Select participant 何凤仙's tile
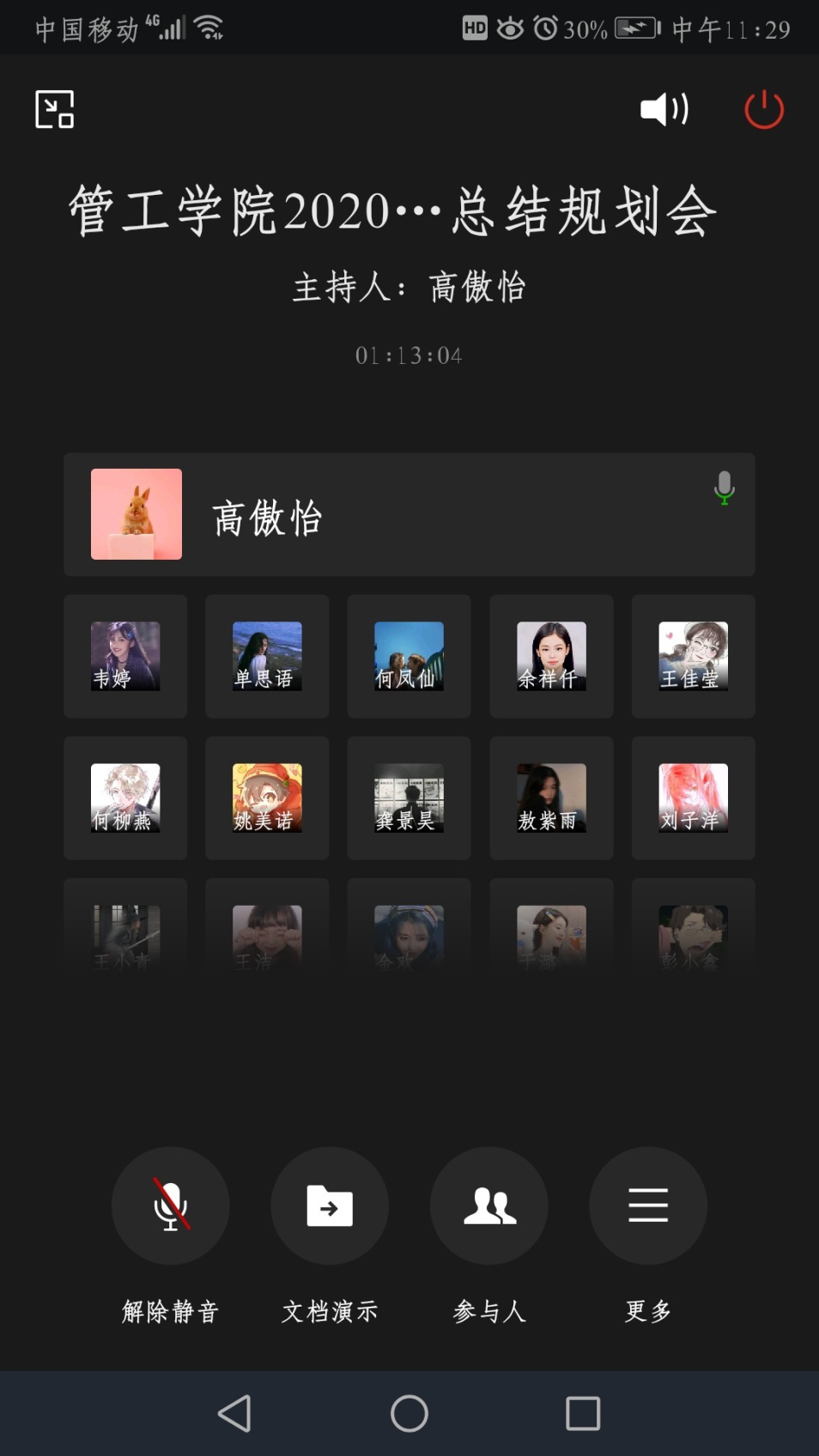The width and height of the screenshot is (819, 1456). pyautogui.click(x=409, y=656)
